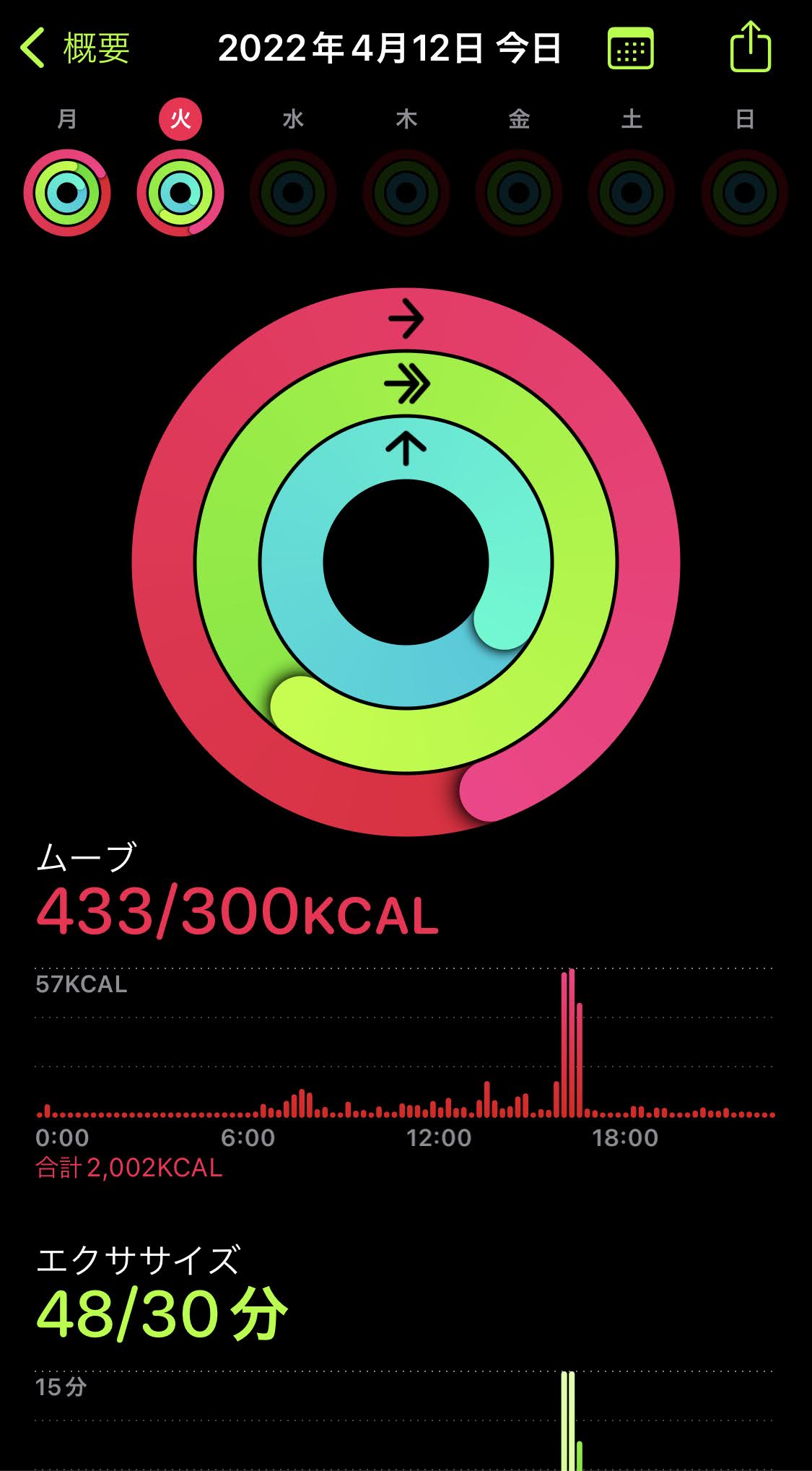
Task: Select Sunday (日) in week row
Action: [745, 192]
